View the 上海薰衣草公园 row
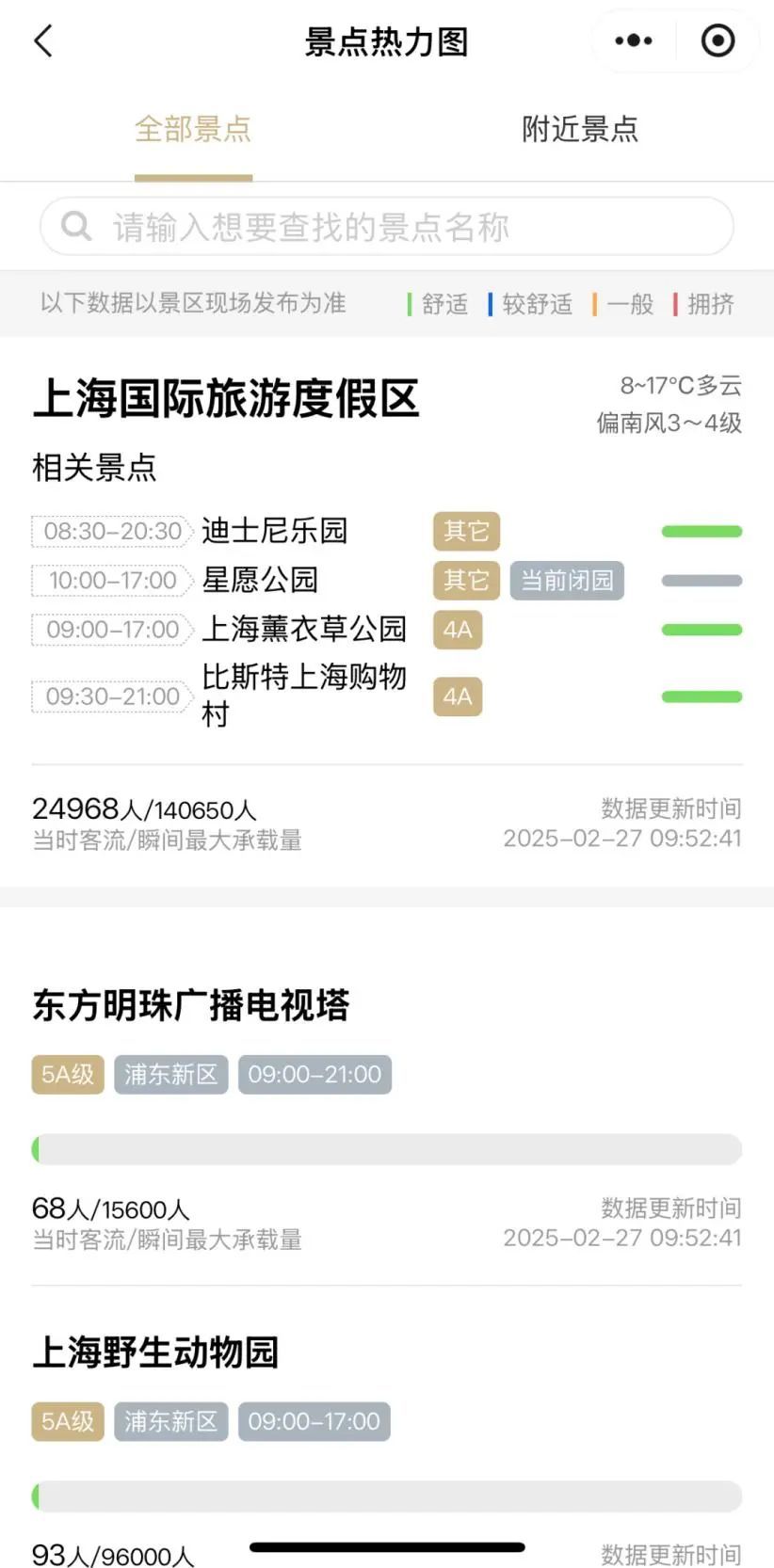 tap(303, 629)
